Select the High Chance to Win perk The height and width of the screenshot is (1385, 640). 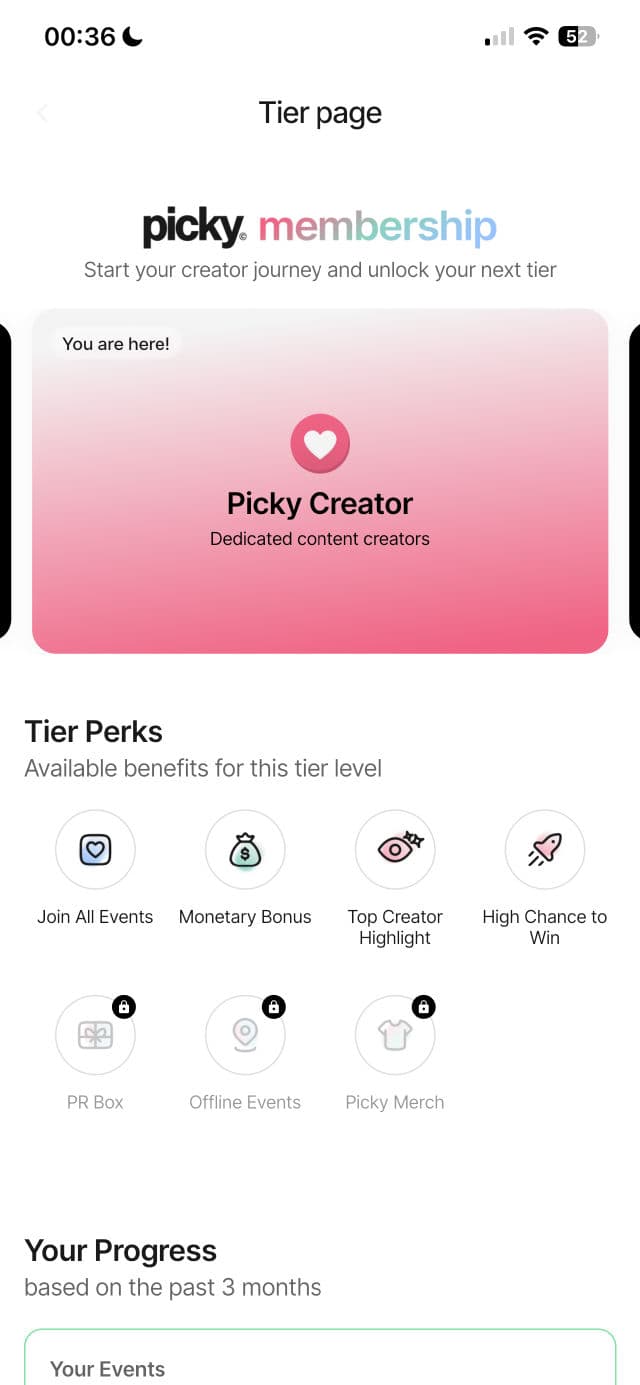(545, 850)
